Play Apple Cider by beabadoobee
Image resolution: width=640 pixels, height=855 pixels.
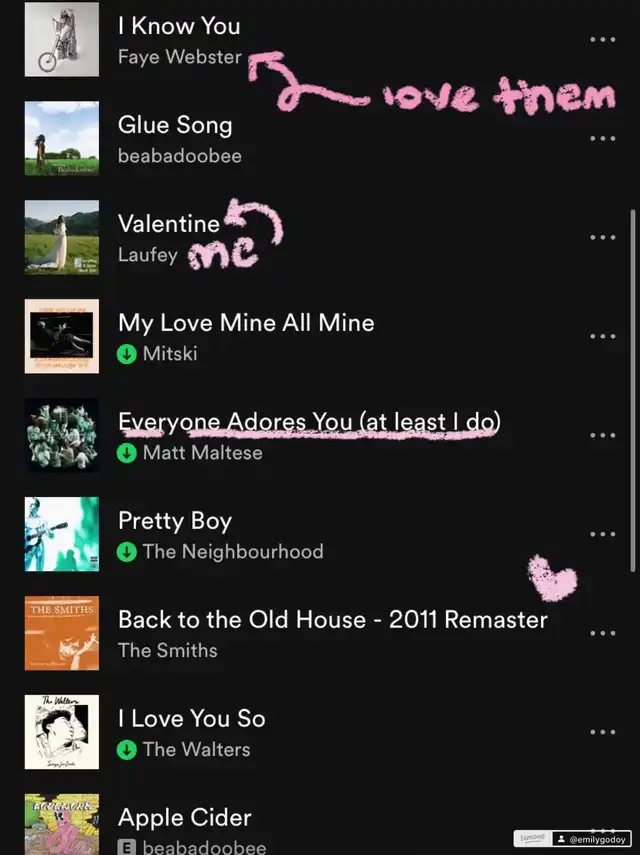185,817
